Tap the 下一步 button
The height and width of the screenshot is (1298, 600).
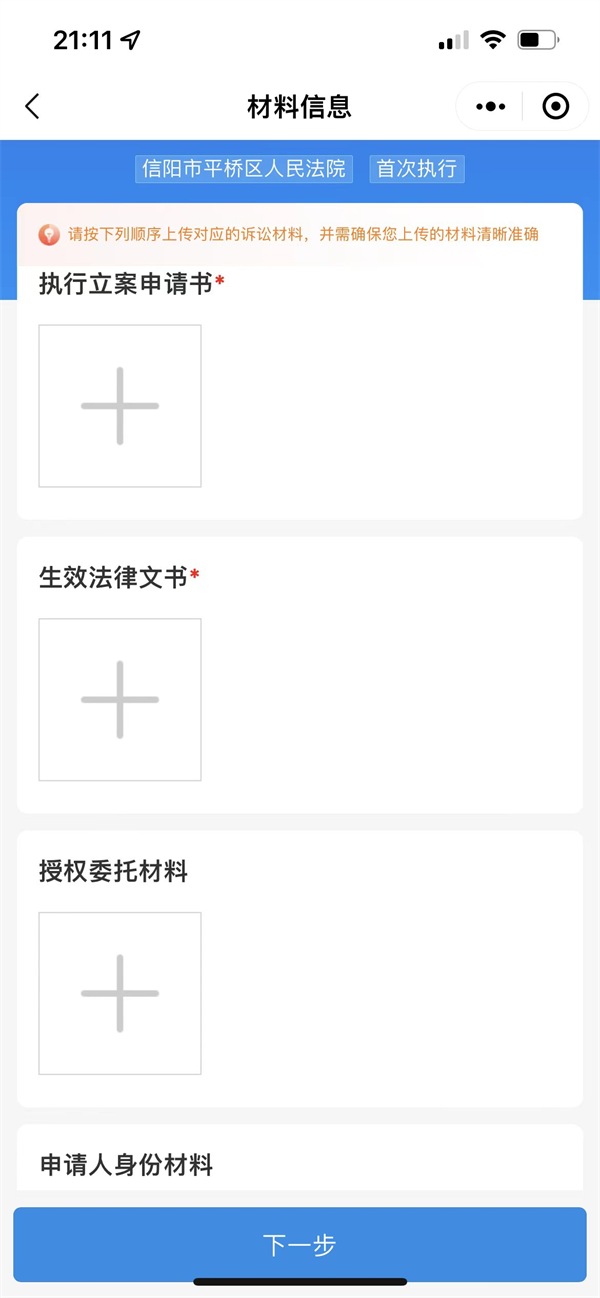300,1245
